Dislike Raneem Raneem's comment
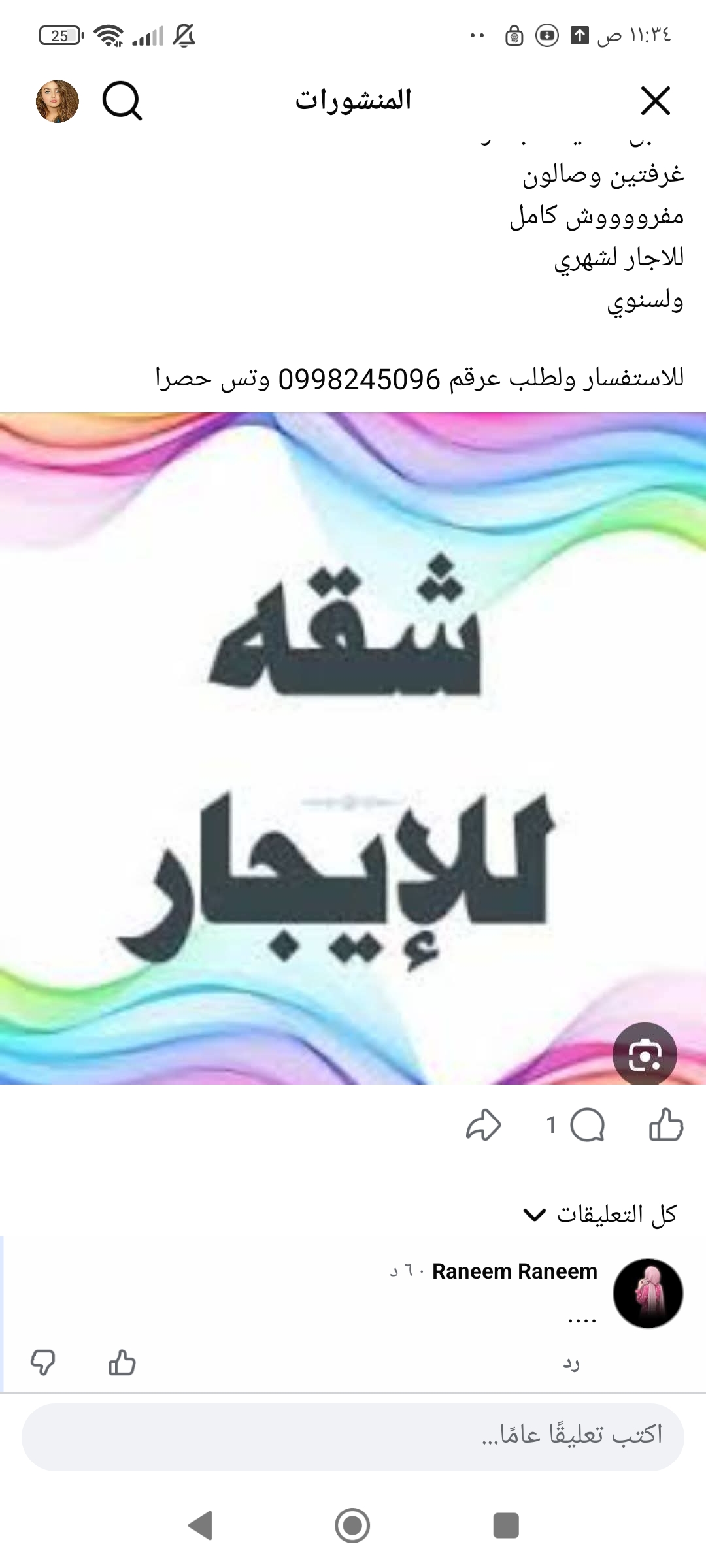Image resolution: width=706 pixels, height=1568 pixels. [x=43, y=1363]
